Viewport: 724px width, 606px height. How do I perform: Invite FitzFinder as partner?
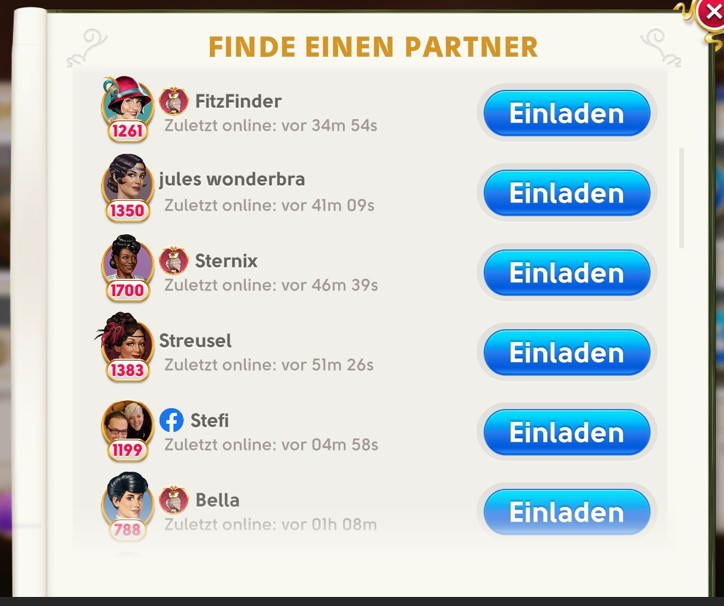[x=566, y=114]
